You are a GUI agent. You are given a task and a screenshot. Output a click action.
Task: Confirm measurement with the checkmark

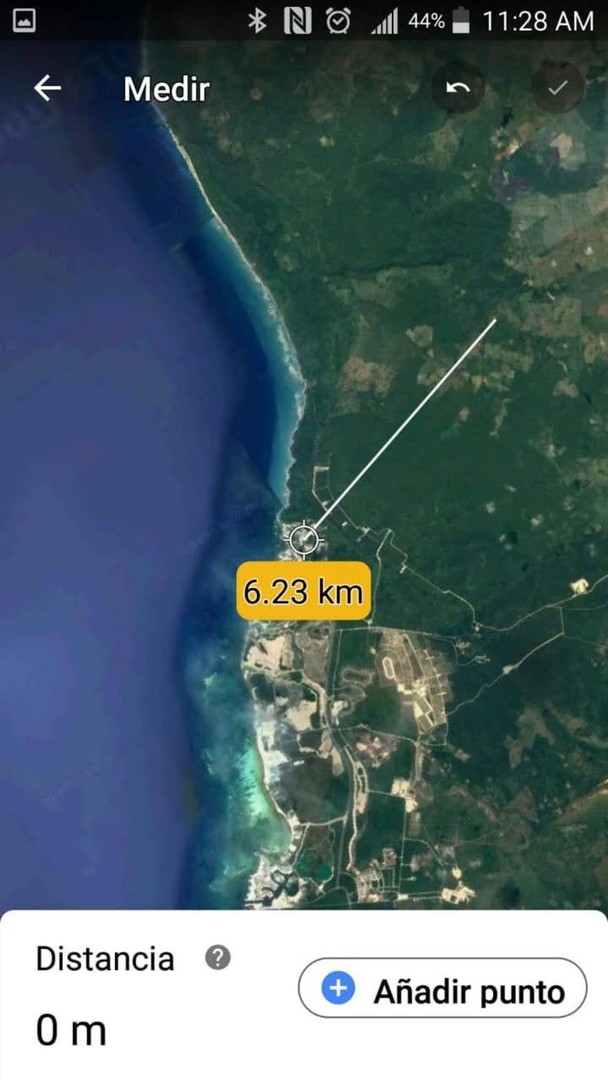click(x=557, y=88)
